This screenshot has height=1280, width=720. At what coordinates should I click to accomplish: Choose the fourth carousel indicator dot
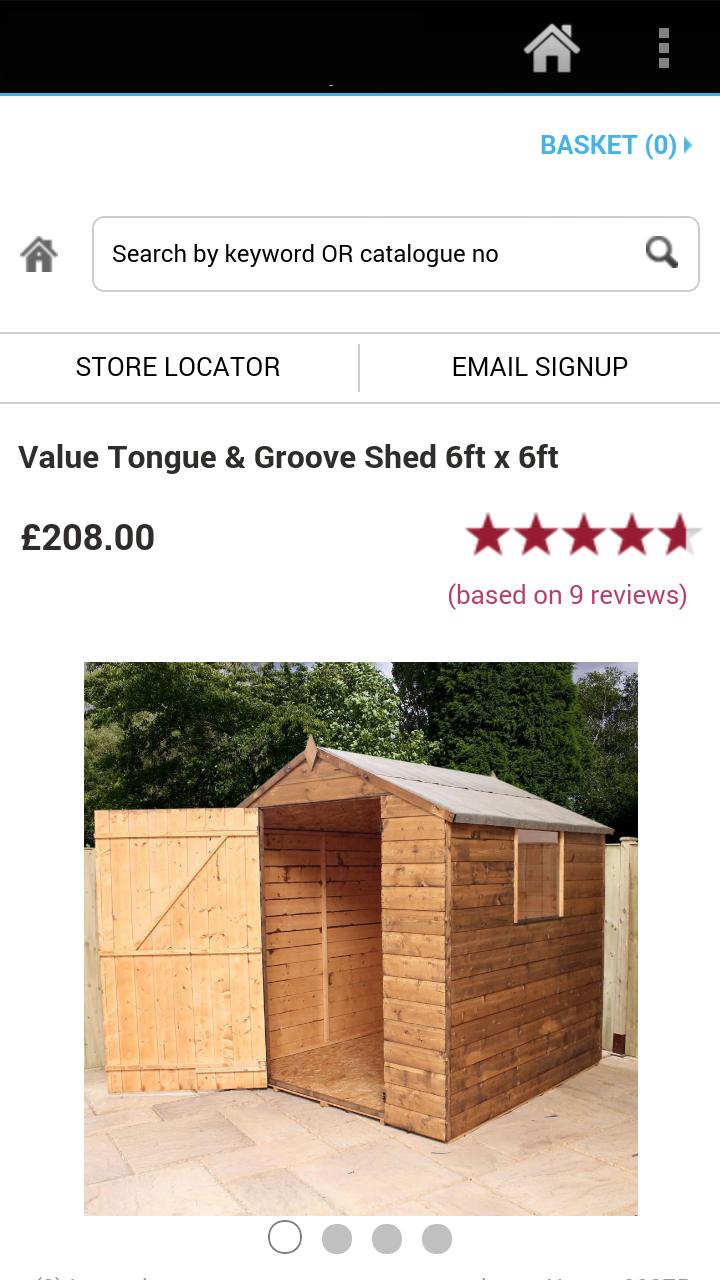click(x=437, y=1237)
